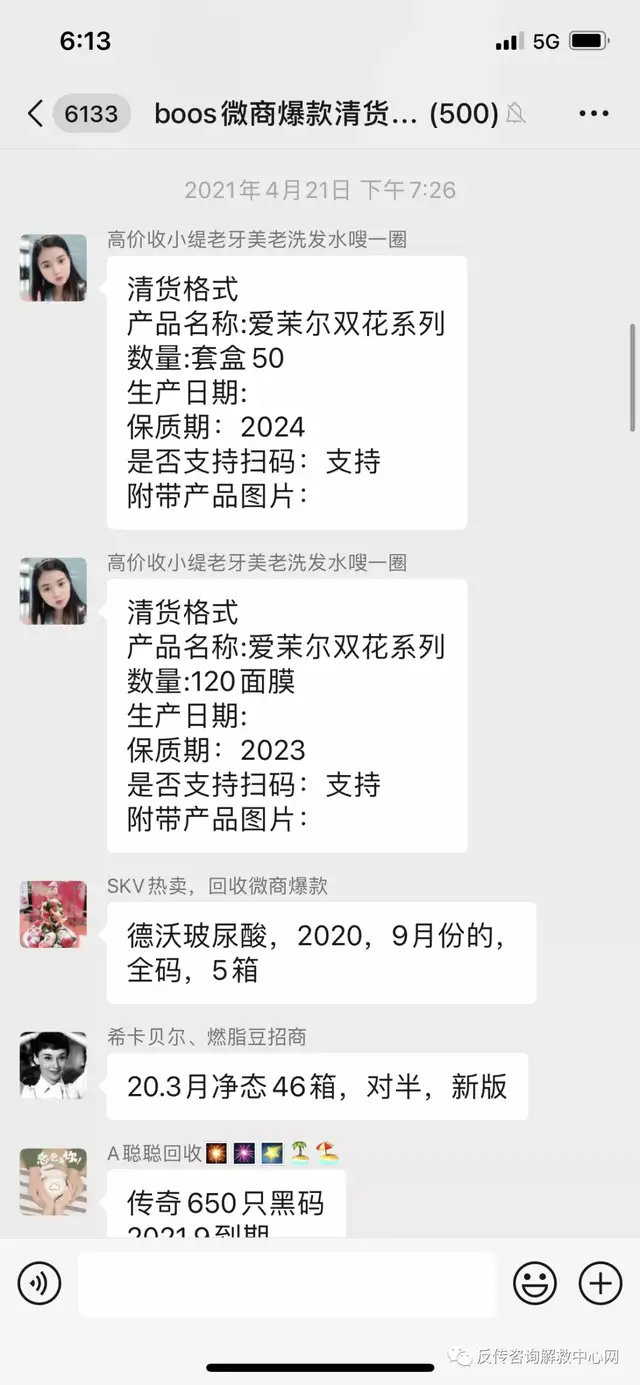Open the avatar of SKV热卖 sender
The width and height of the screenshot is (640, 1385).
pos(53,914)
